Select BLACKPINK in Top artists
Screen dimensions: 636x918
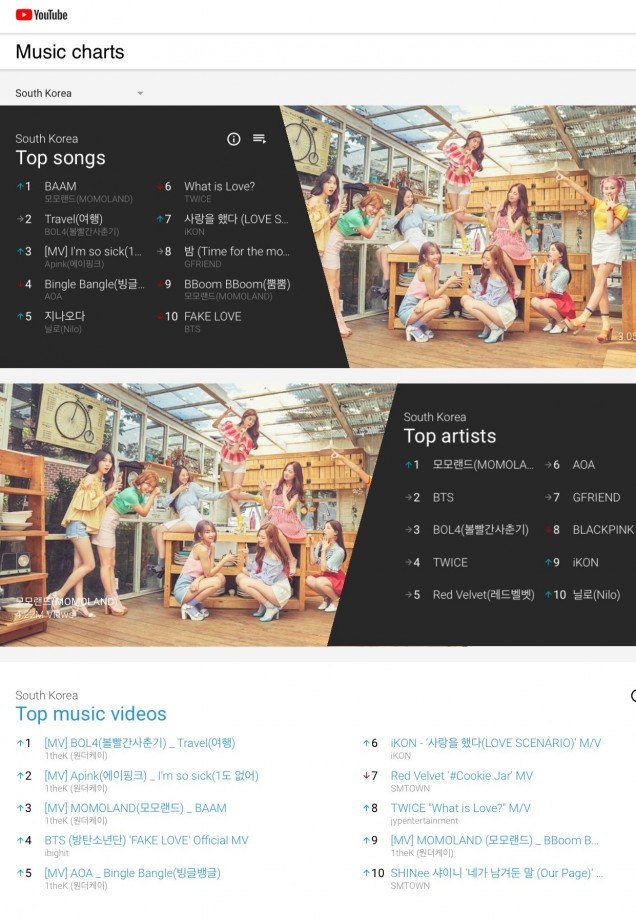602,530
